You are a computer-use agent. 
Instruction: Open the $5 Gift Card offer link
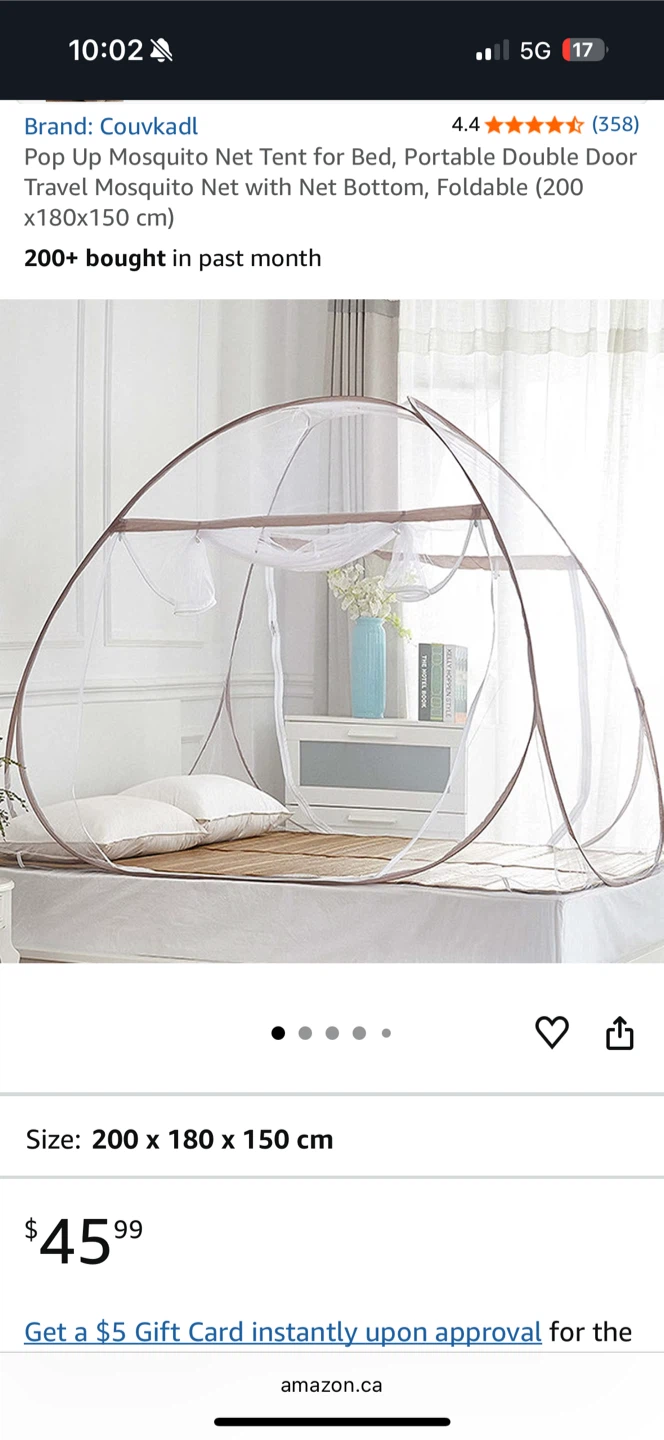click(x=283, y=1332)
